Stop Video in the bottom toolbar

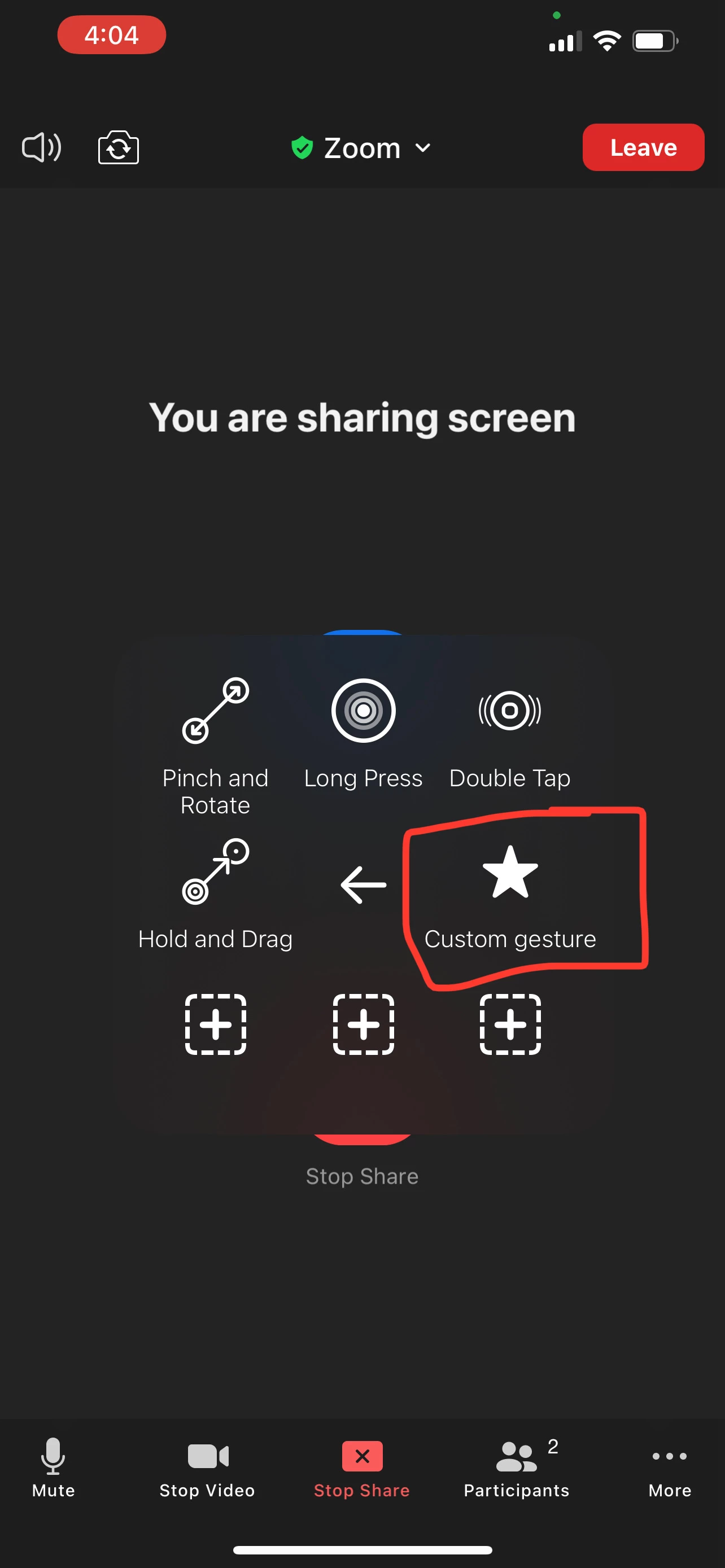pyautogui.click(x=208, y=1467)
